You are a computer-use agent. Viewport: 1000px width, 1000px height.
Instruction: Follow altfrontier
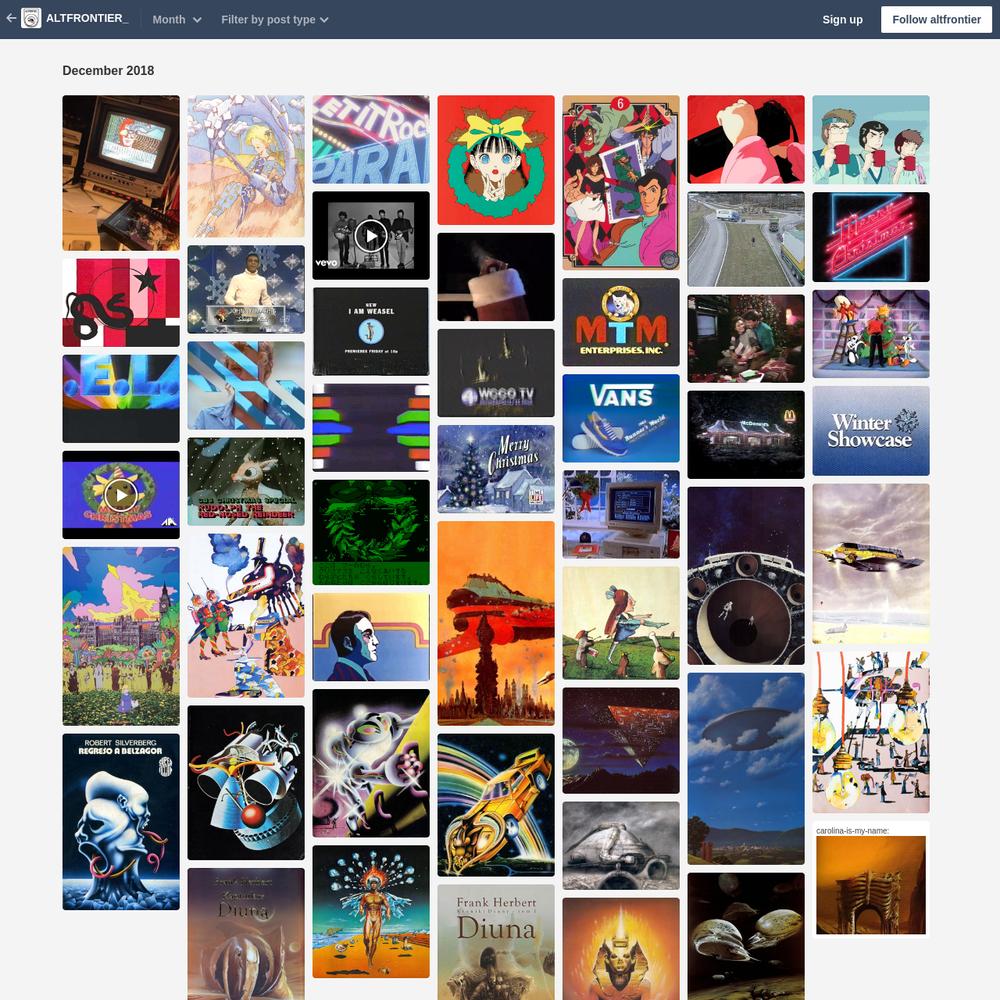tap(936, 20)
